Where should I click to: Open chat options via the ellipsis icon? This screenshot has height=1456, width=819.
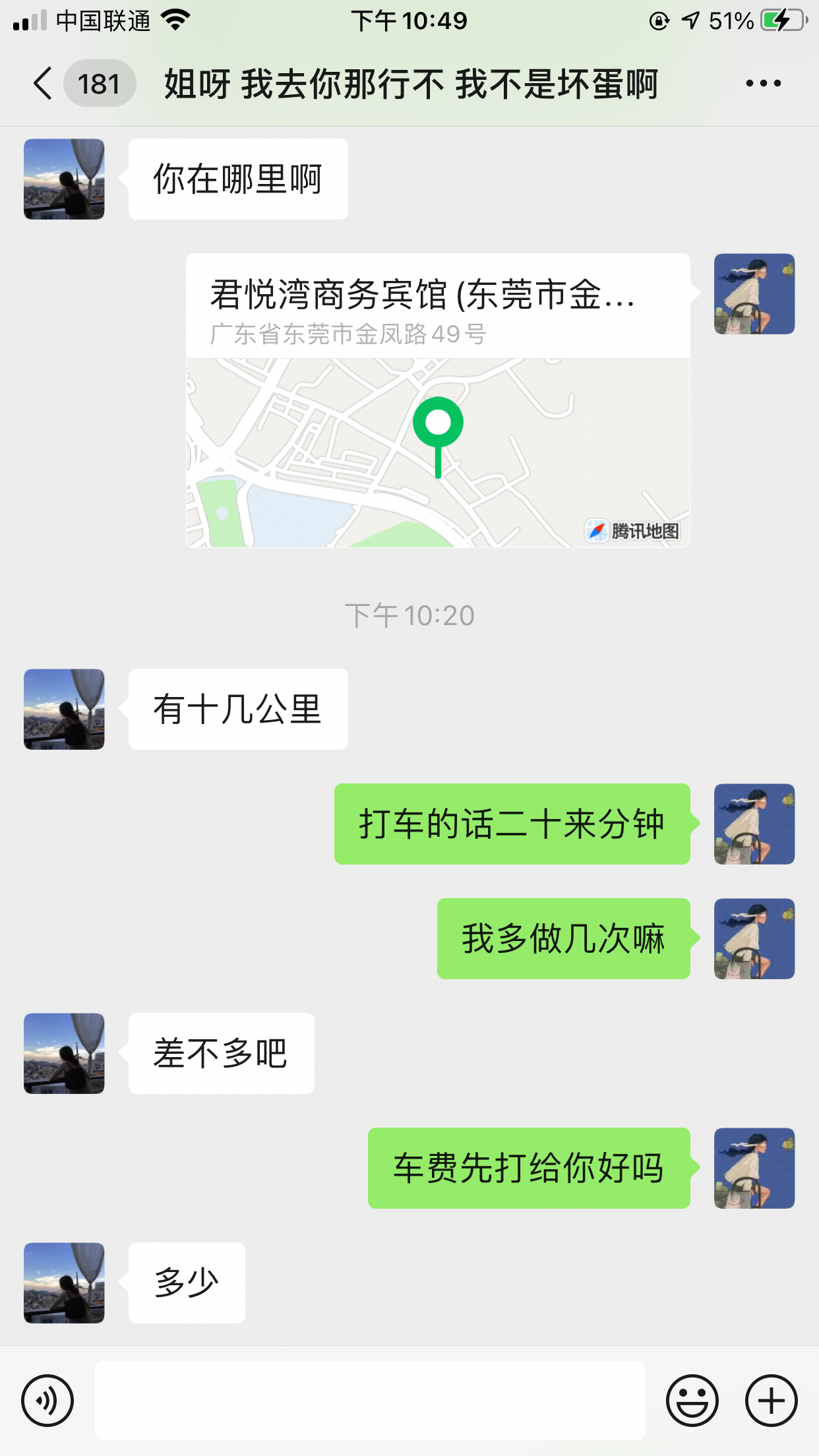(x=762, y=83)
